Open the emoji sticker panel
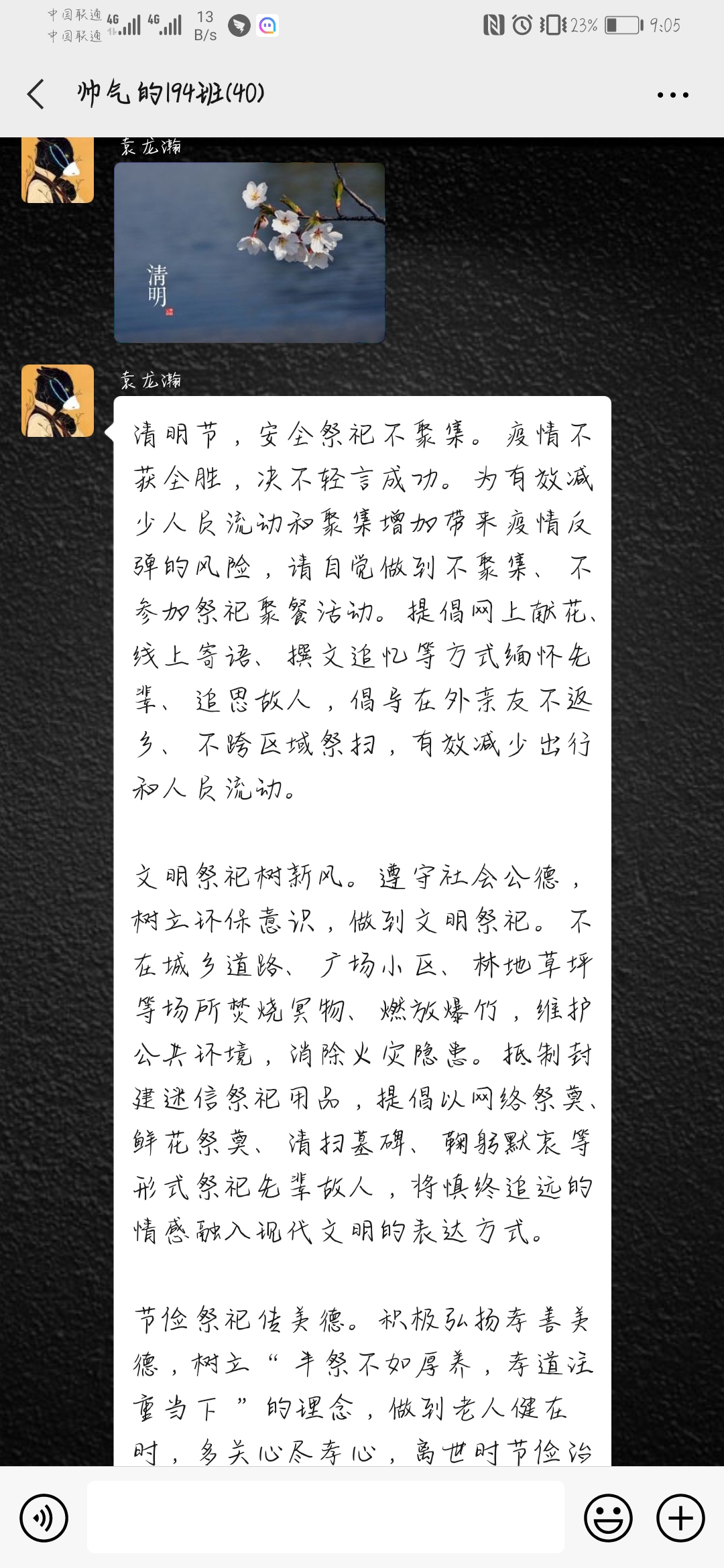Viewport: 724px width, 1568px height. [x=608, y=1518]
